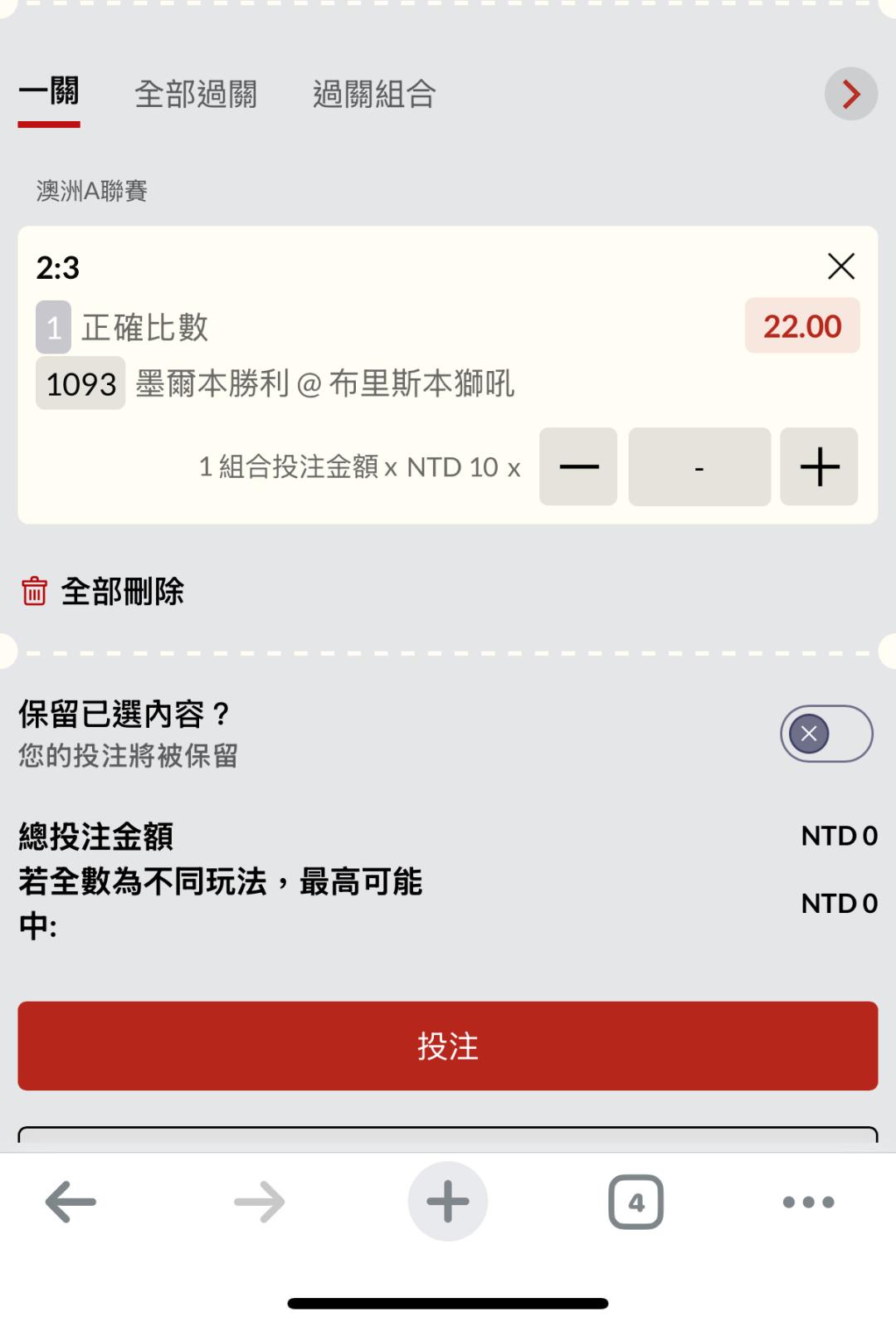The height and width of the screenshot is (1327, 896).
Task: Switch to the 過關組合 tab
Action: [x=374, y=95]
